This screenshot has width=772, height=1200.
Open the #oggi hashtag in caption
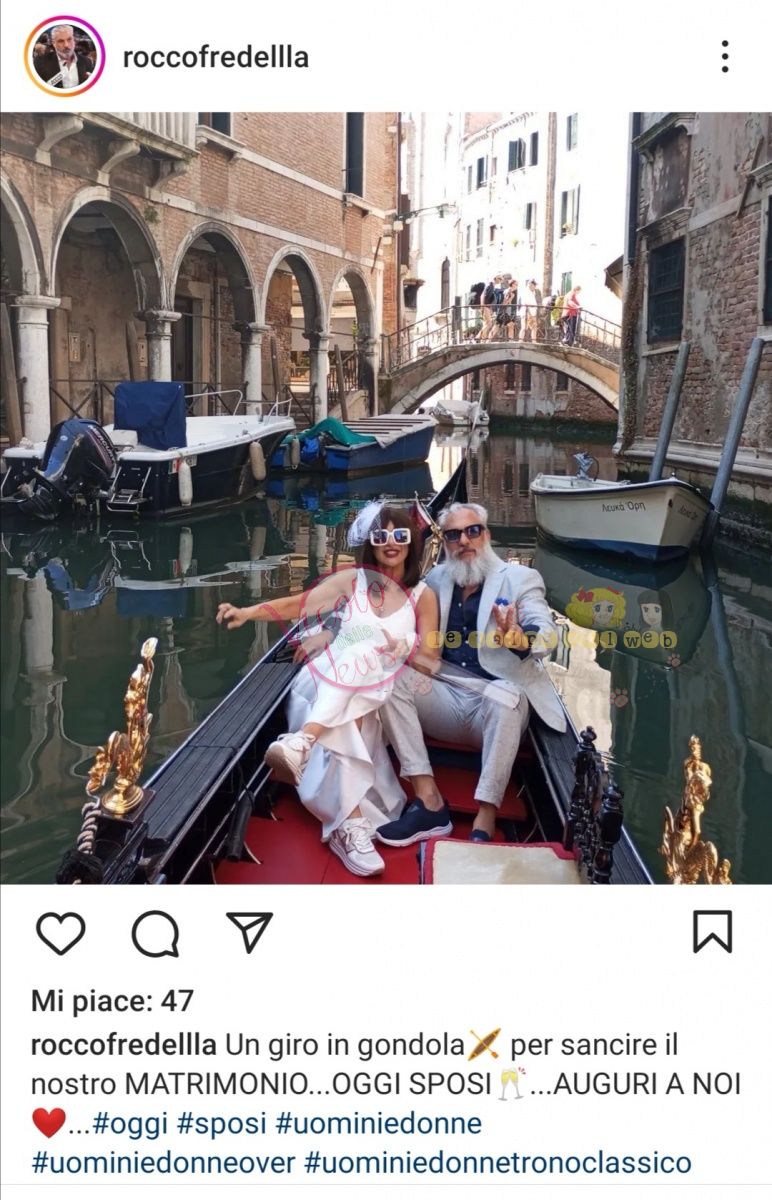pos(130,1123)
